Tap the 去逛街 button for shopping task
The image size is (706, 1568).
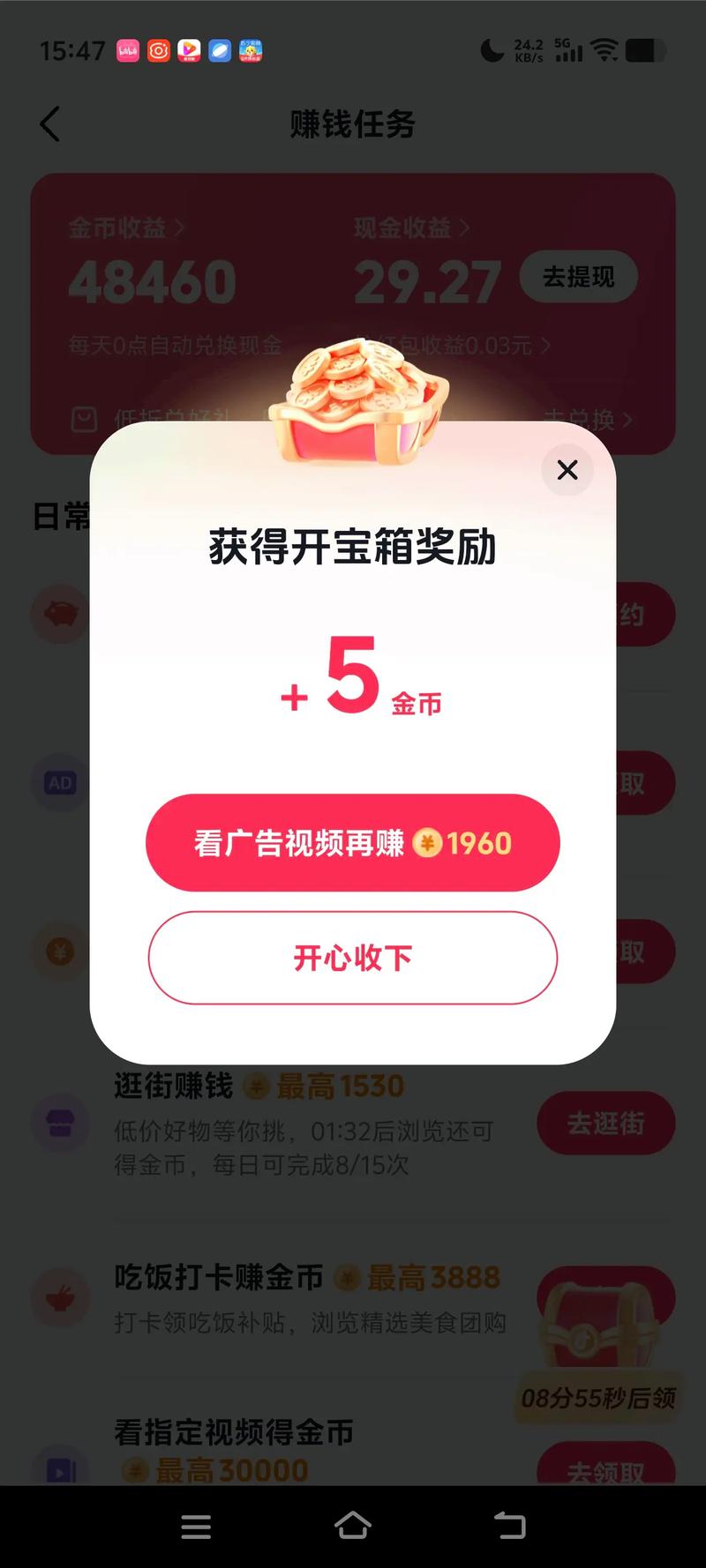[x=605, y=1124]
